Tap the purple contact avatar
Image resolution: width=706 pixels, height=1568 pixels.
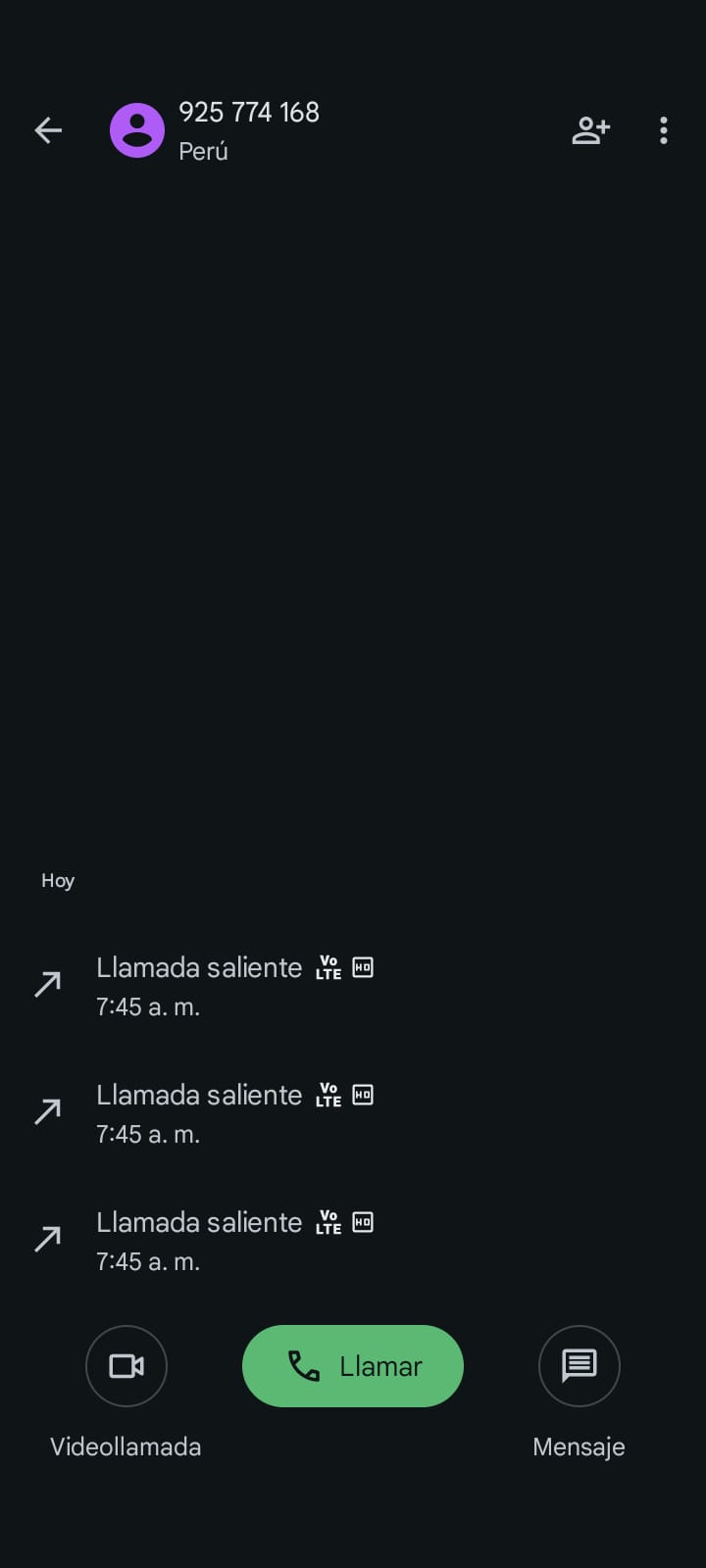tap(137, 130)
